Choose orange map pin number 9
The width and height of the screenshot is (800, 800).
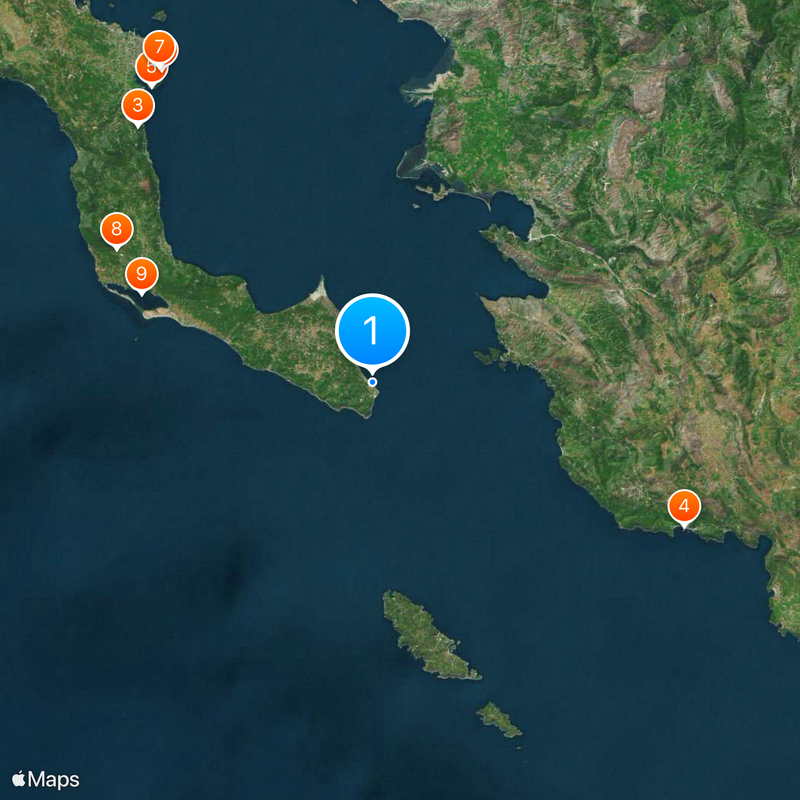[141, 273]
